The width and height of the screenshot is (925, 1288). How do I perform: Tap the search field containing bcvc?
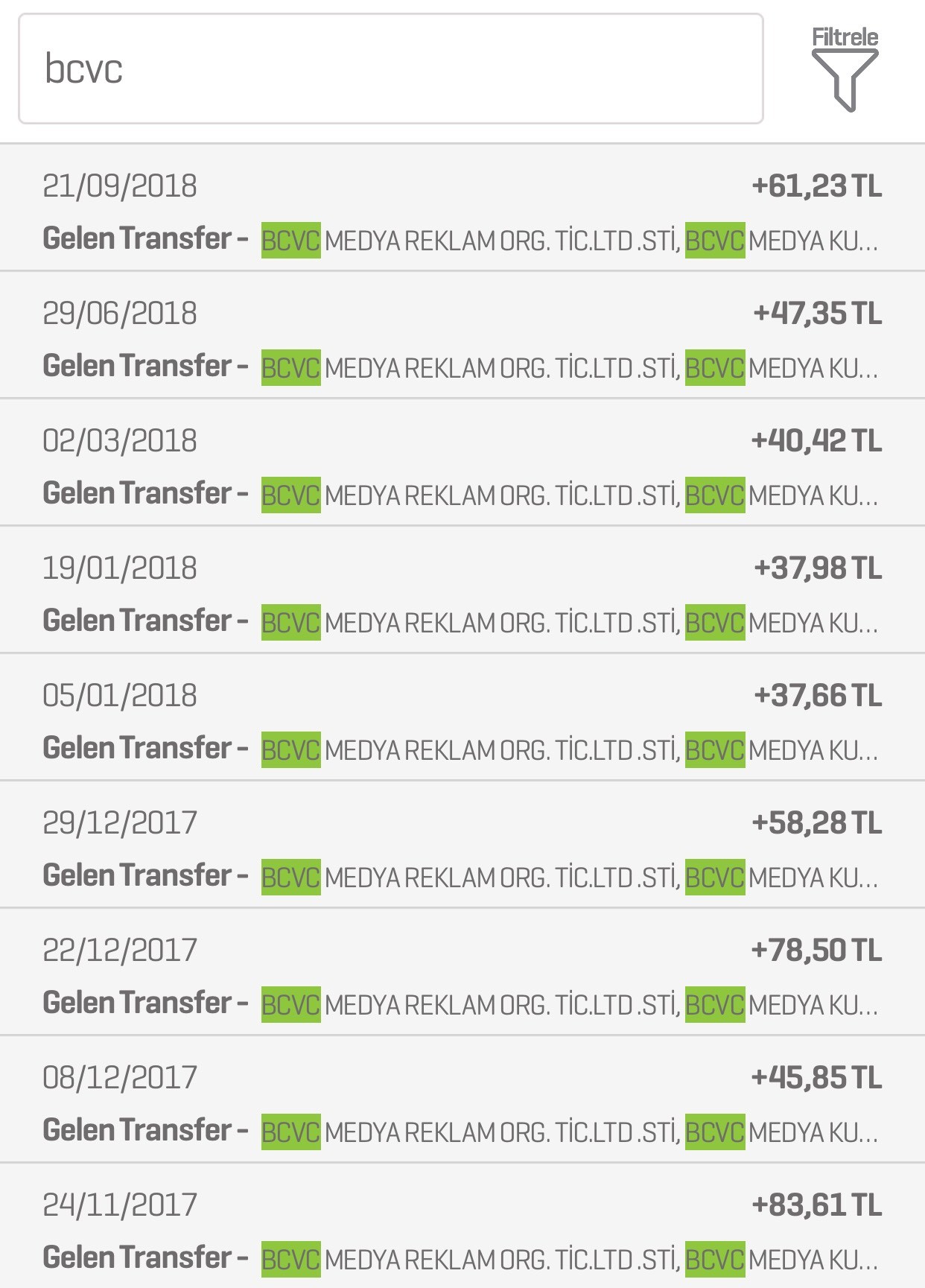pyautogui.click(x=391, y=69)
